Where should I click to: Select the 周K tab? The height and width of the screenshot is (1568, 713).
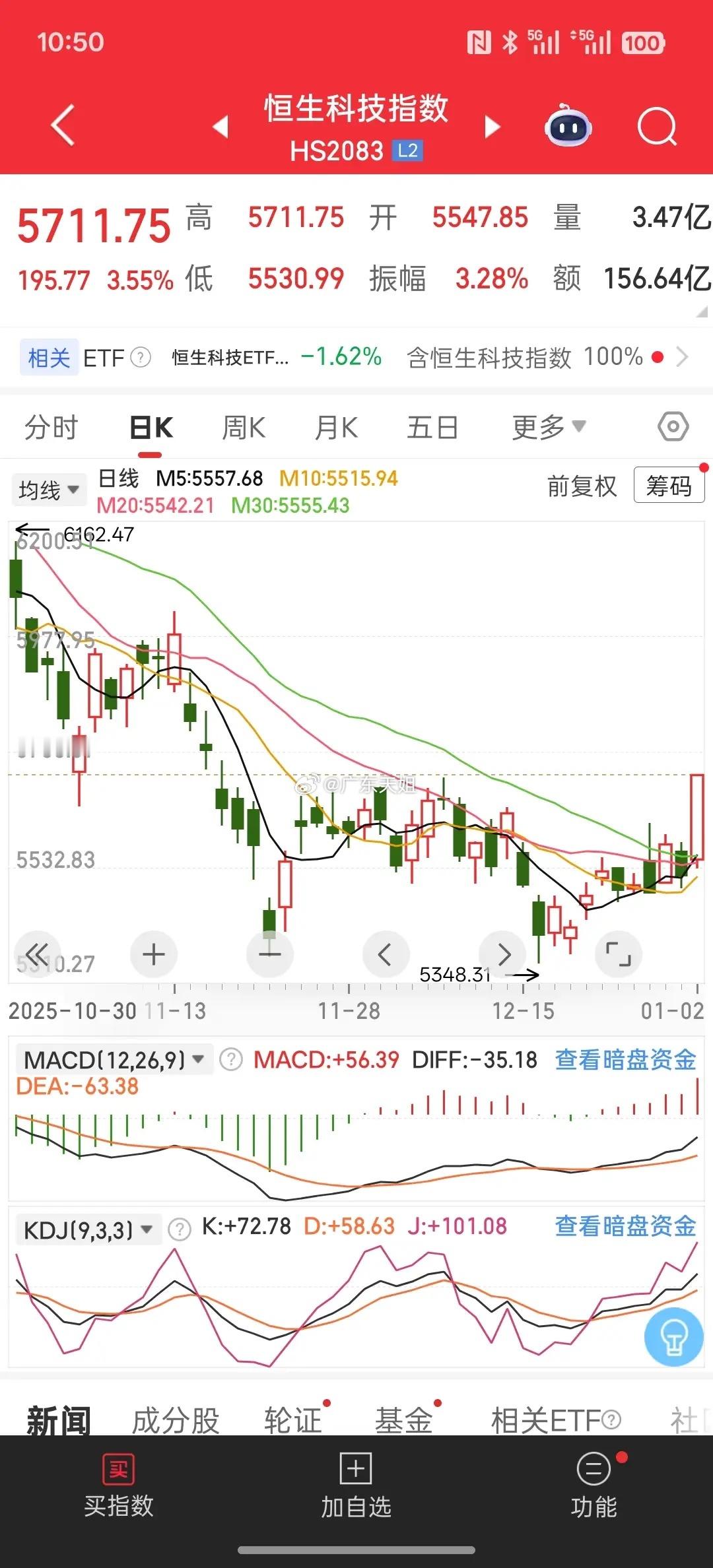click(x=244, y=428)
